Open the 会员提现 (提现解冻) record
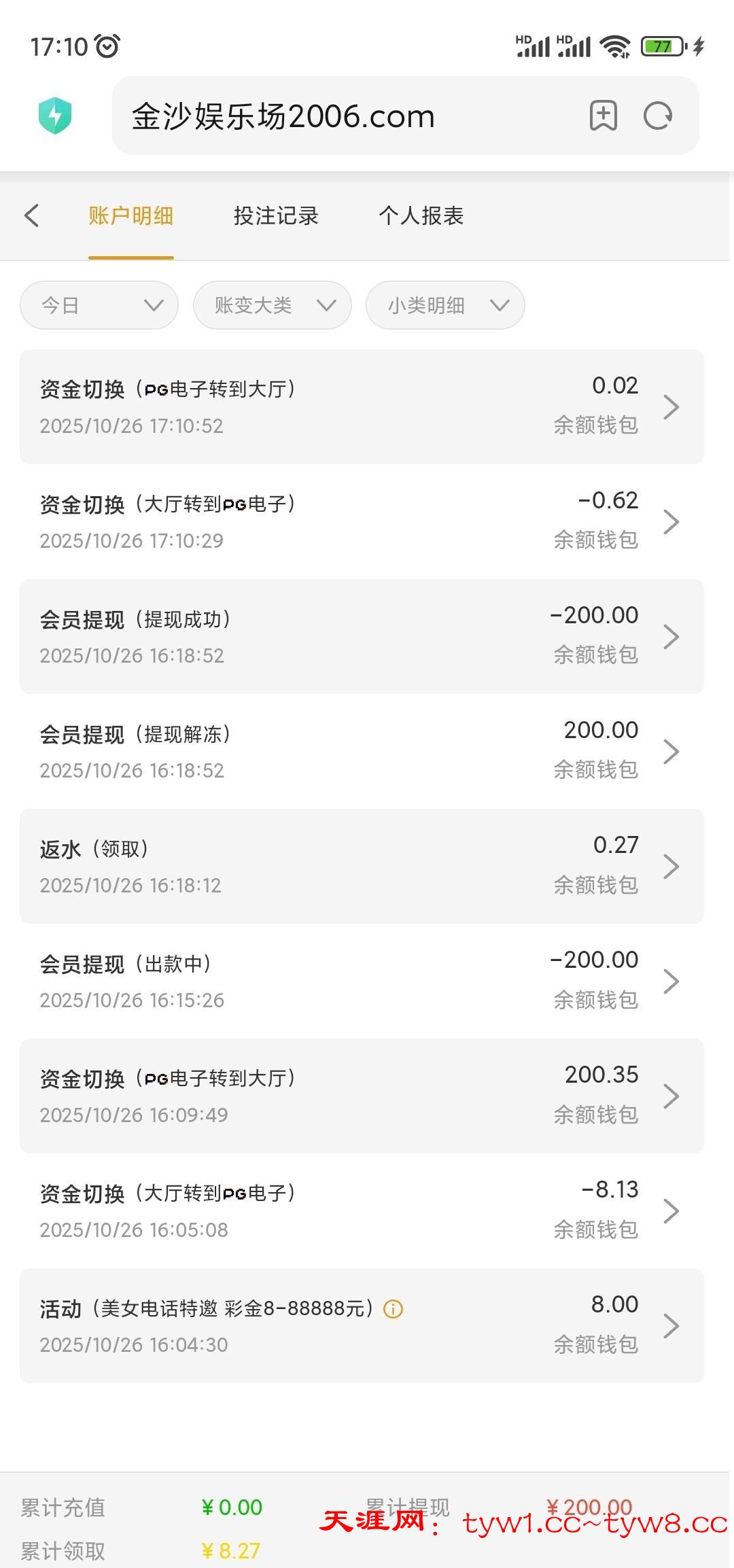Screen dimensions: 734x1568 pyautogui.click(x=362, y=751)
